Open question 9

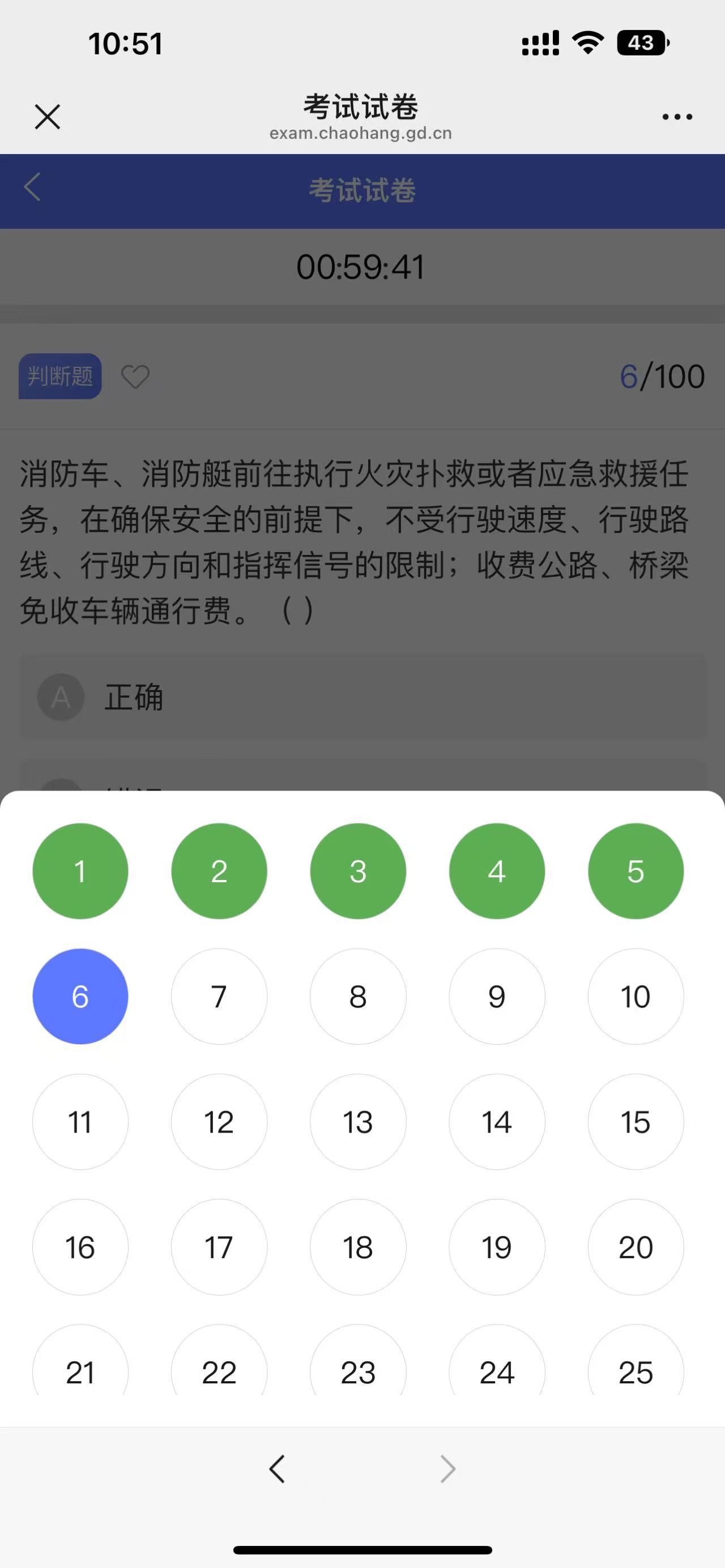pyautogui.click(x=497, y=997)
